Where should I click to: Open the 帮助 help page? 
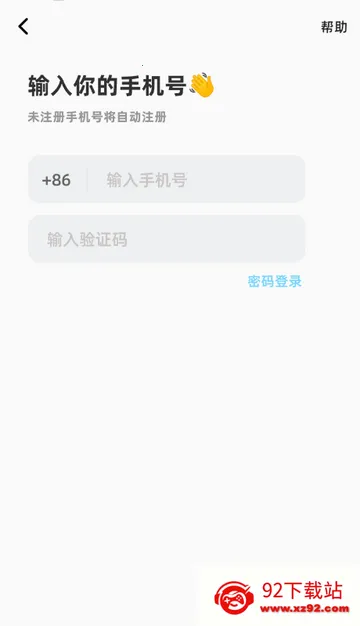tap(334, 27)
